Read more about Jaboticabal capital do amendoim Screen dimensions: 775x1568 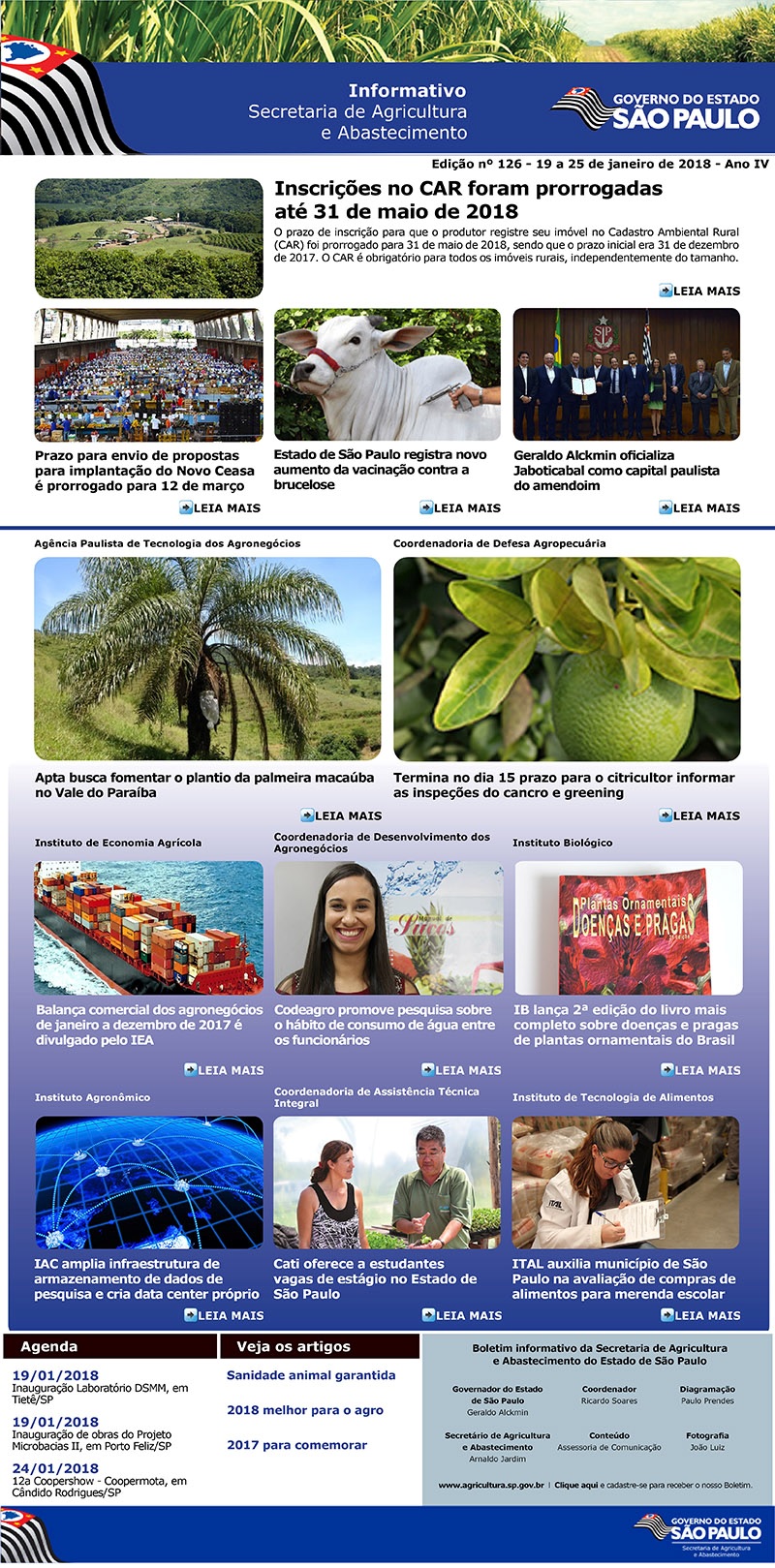[700, 507]
